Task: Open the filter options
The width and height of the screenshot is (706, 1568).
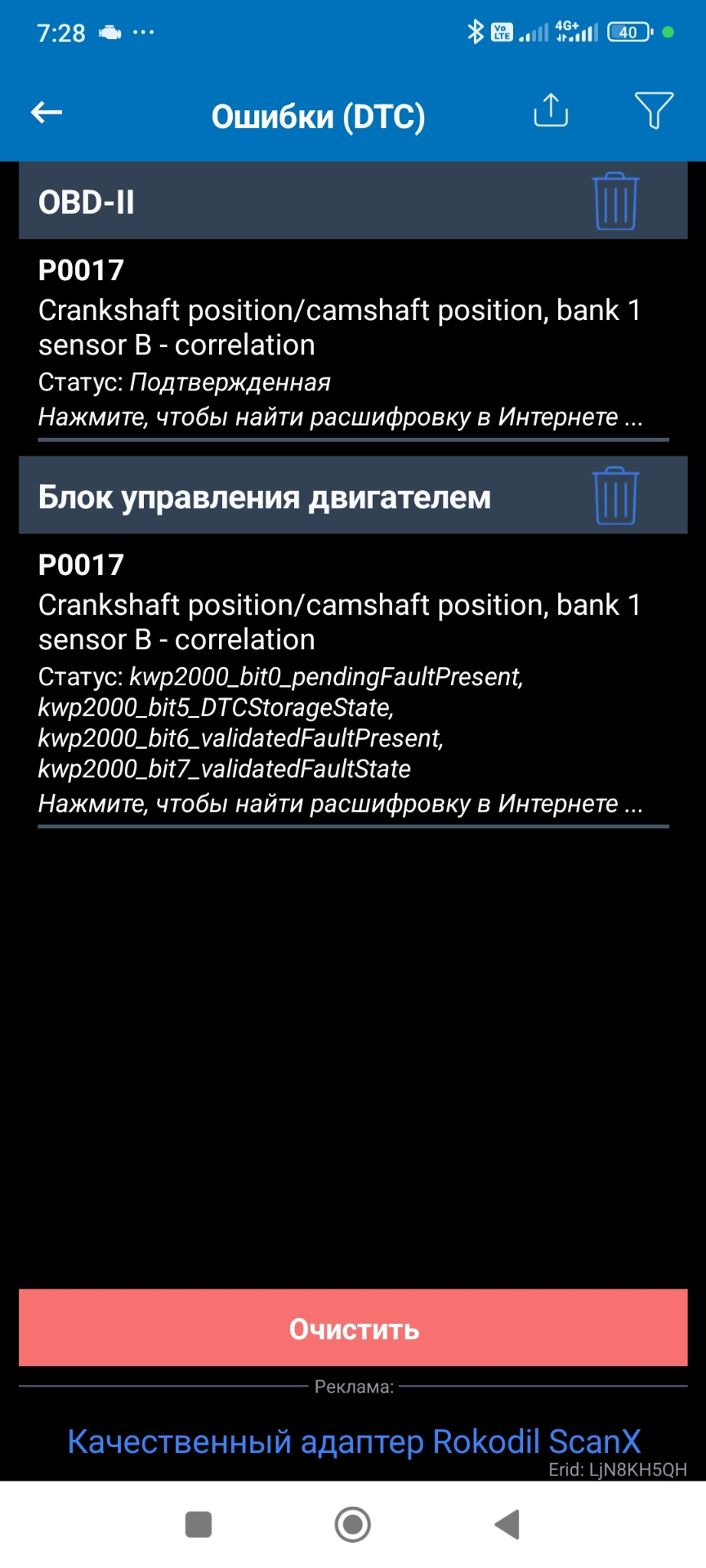Action: [654, 111]
